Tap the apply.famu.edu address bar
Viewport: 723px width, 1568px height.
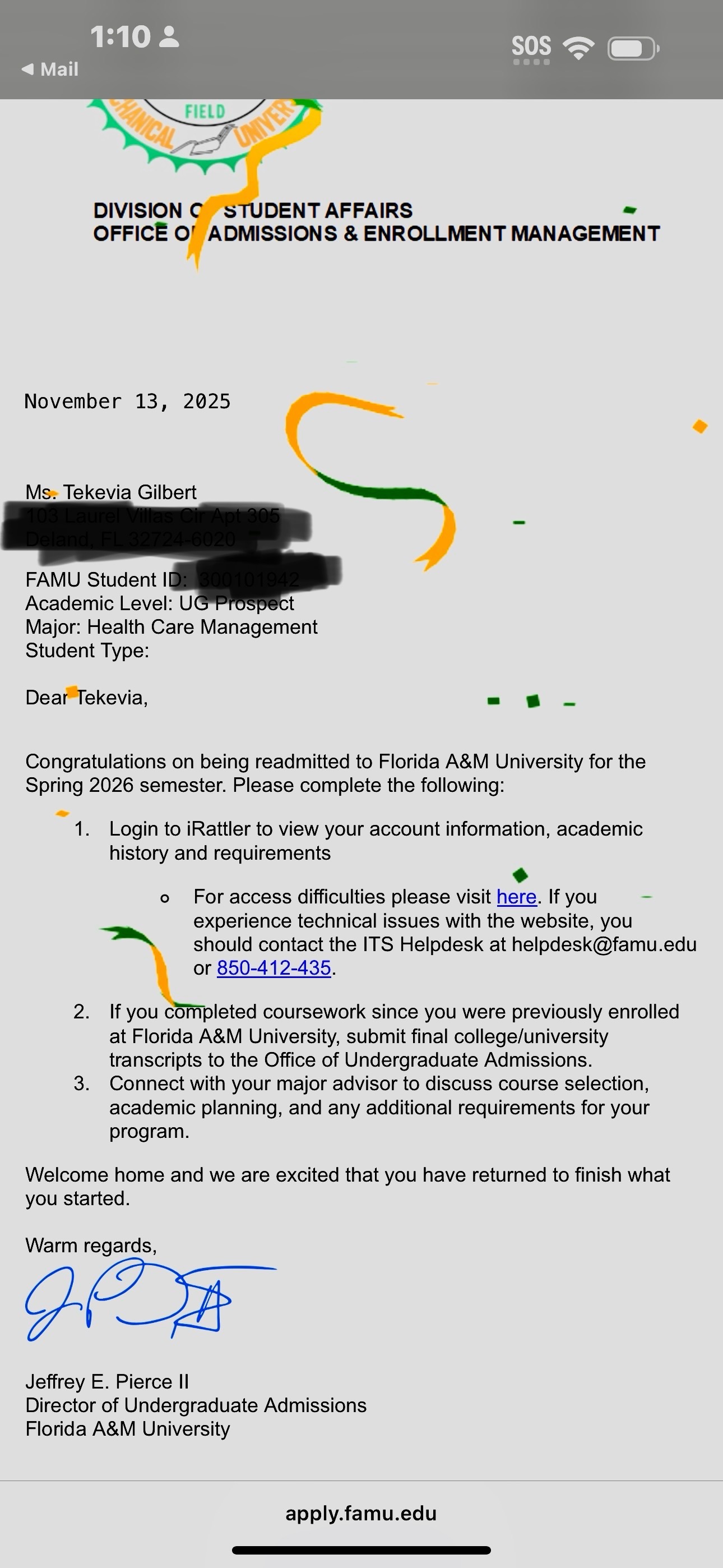coord(361,1513)
